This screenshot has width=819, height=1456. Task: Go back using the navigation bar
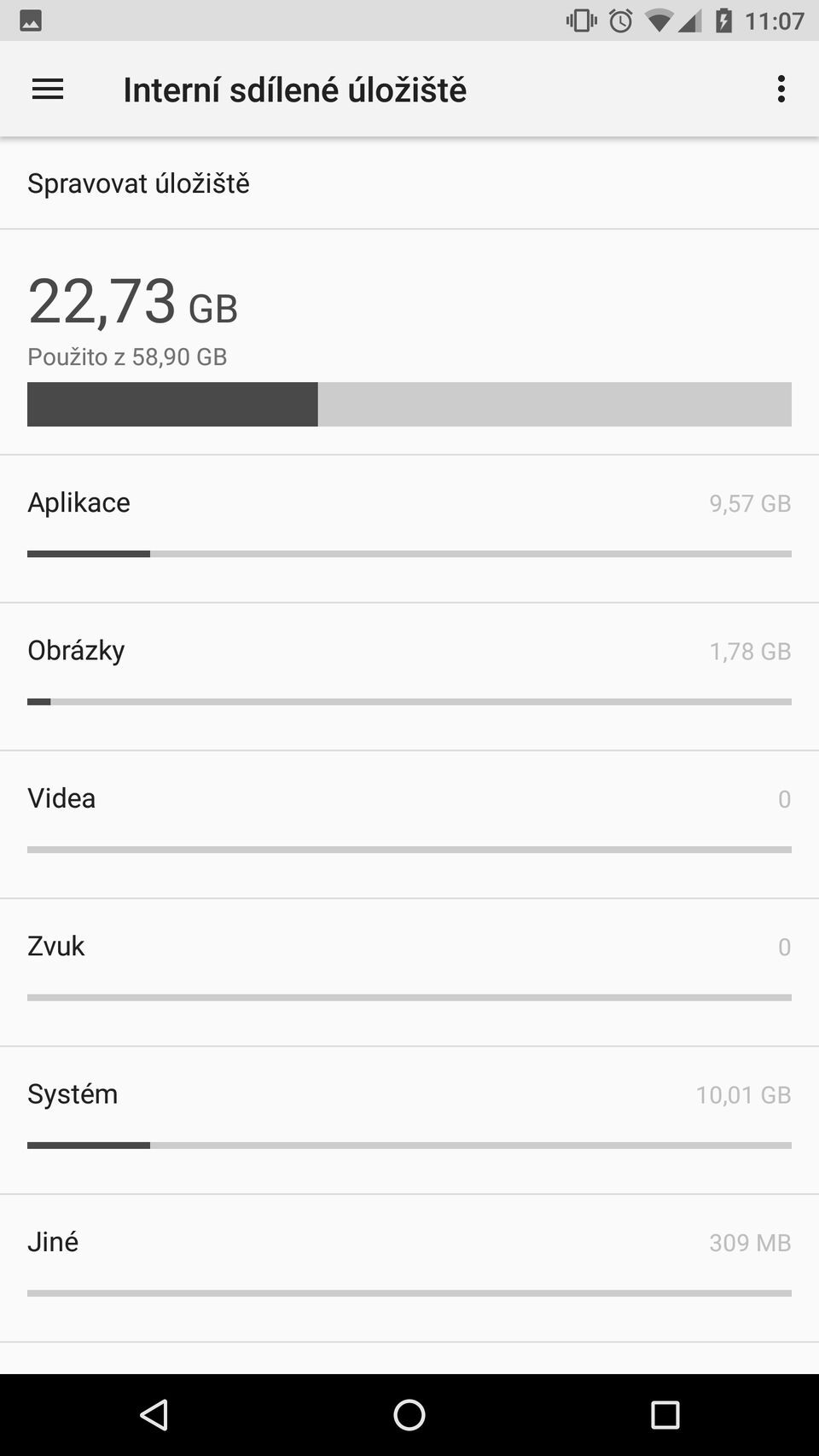click(154, 1415)
